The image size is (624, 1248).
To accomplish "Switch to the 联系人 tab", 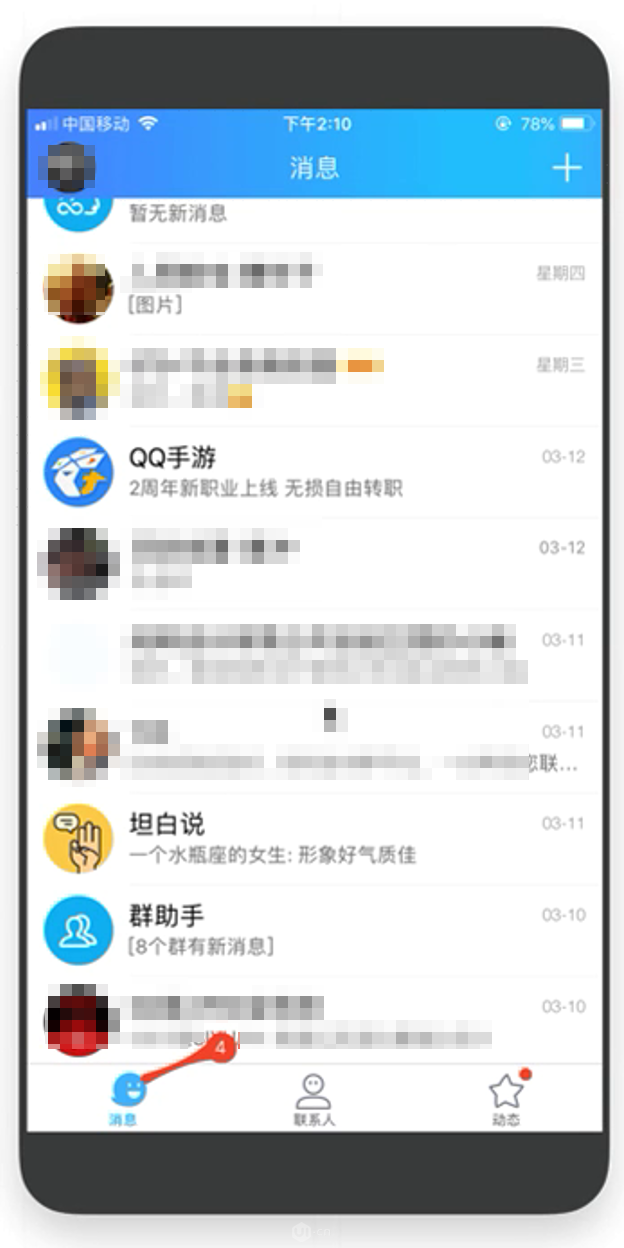I will click(x=314, y=1100).
